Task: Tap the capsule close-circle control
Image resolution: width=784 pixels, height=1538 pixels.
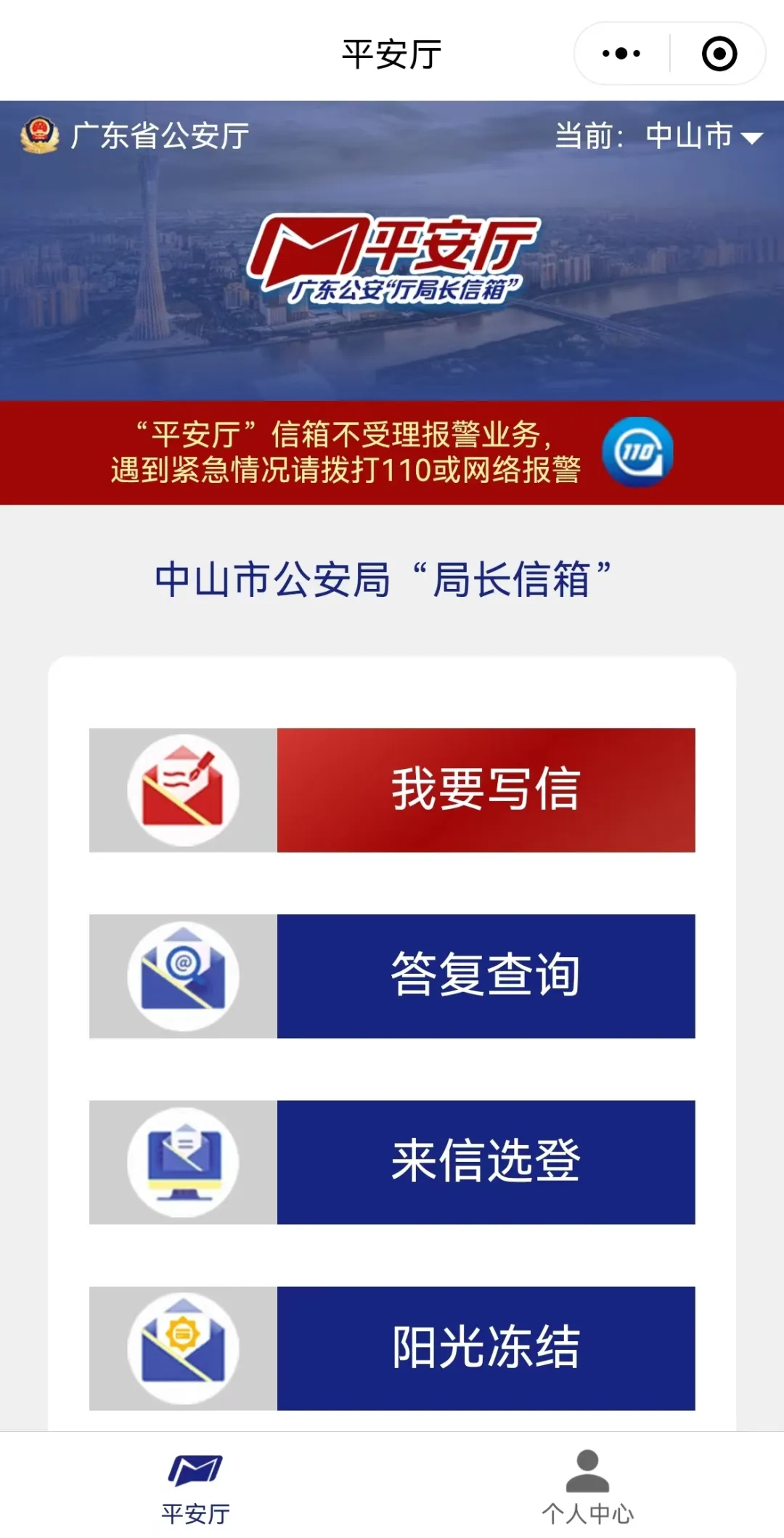Action: (x=717, y=52)
